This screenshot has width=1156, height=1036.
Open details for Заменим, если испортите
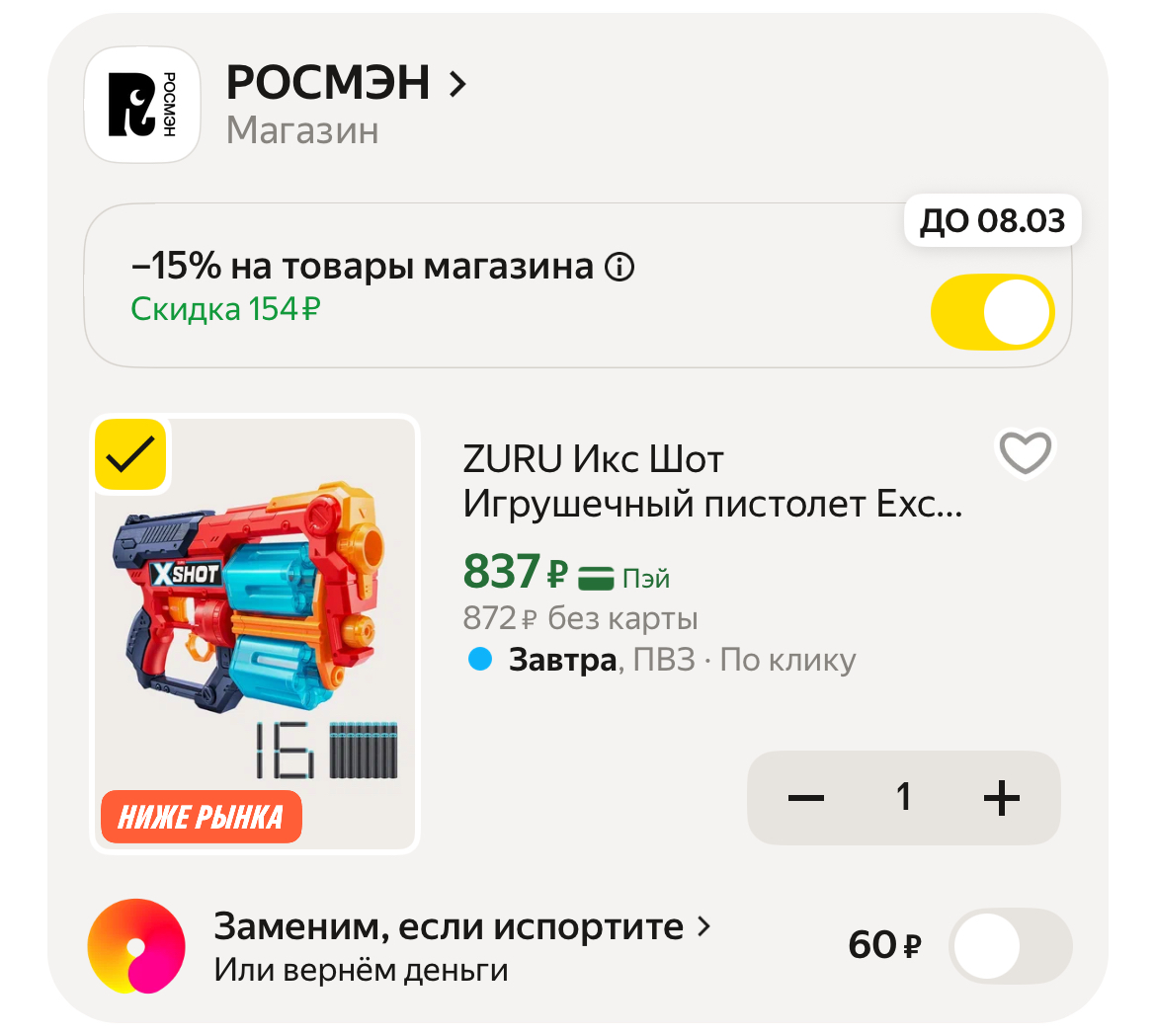(x=462, y=927)
